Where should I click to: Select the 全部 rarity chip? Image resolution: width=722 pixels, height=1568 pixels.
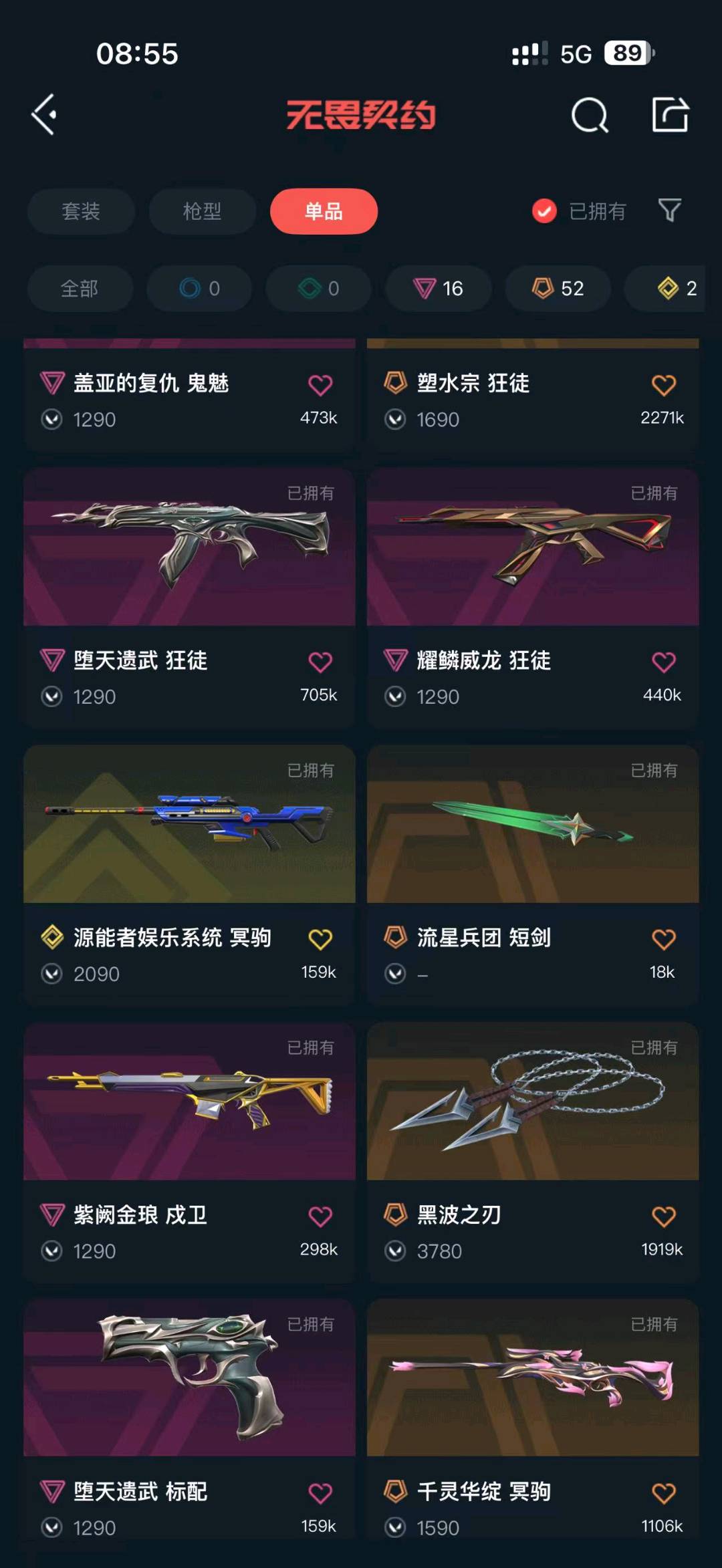pos(80,289)
